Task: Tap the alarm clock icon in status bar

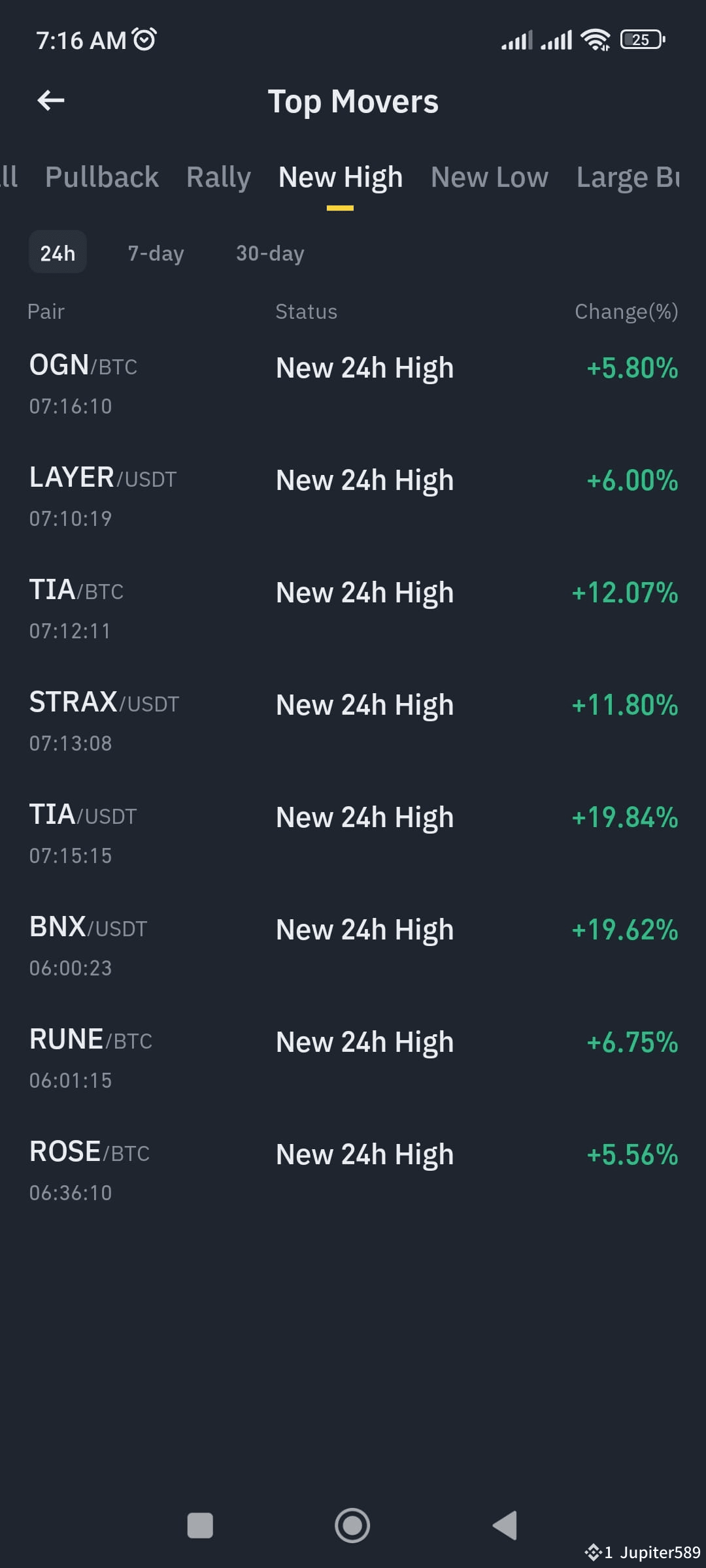Action: [x=143, y=38]
